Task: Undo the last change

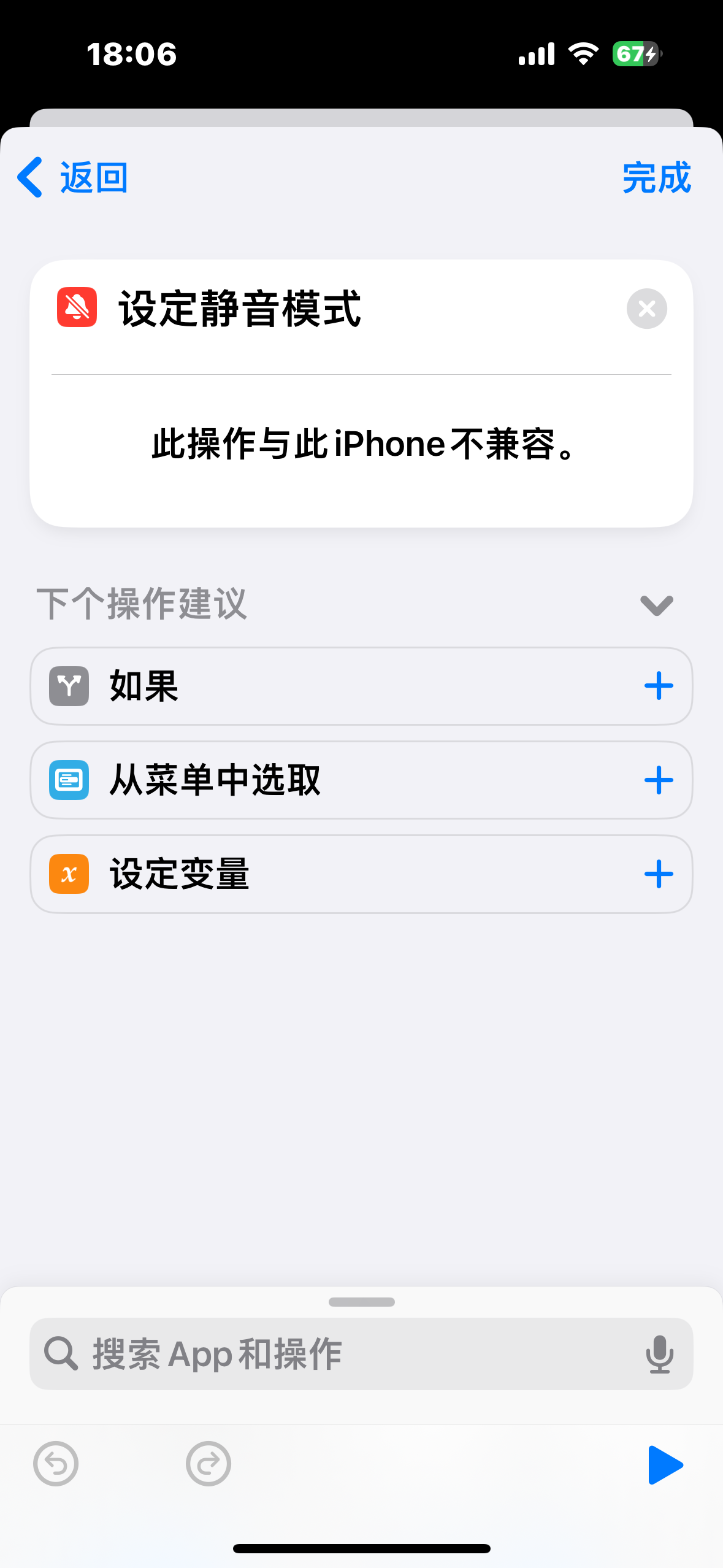Action: [x=56, y=1464]
